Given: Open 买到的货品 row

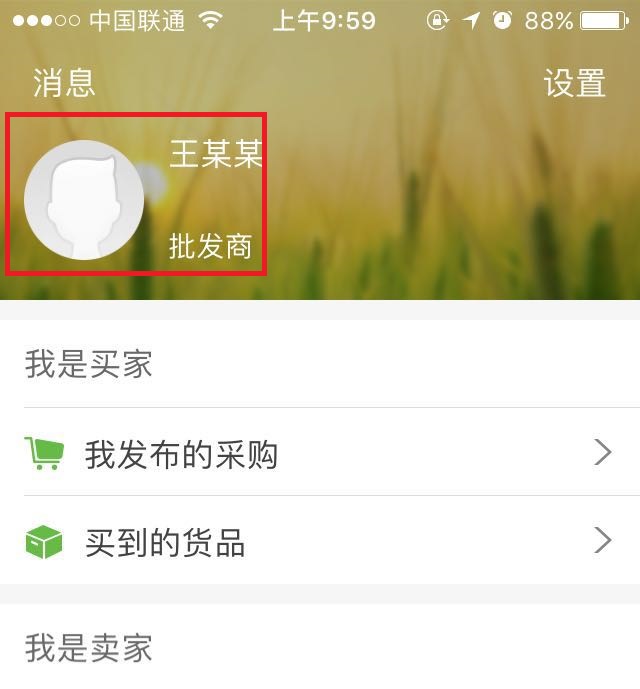Looking at the screenshot, I should point(320,542).
